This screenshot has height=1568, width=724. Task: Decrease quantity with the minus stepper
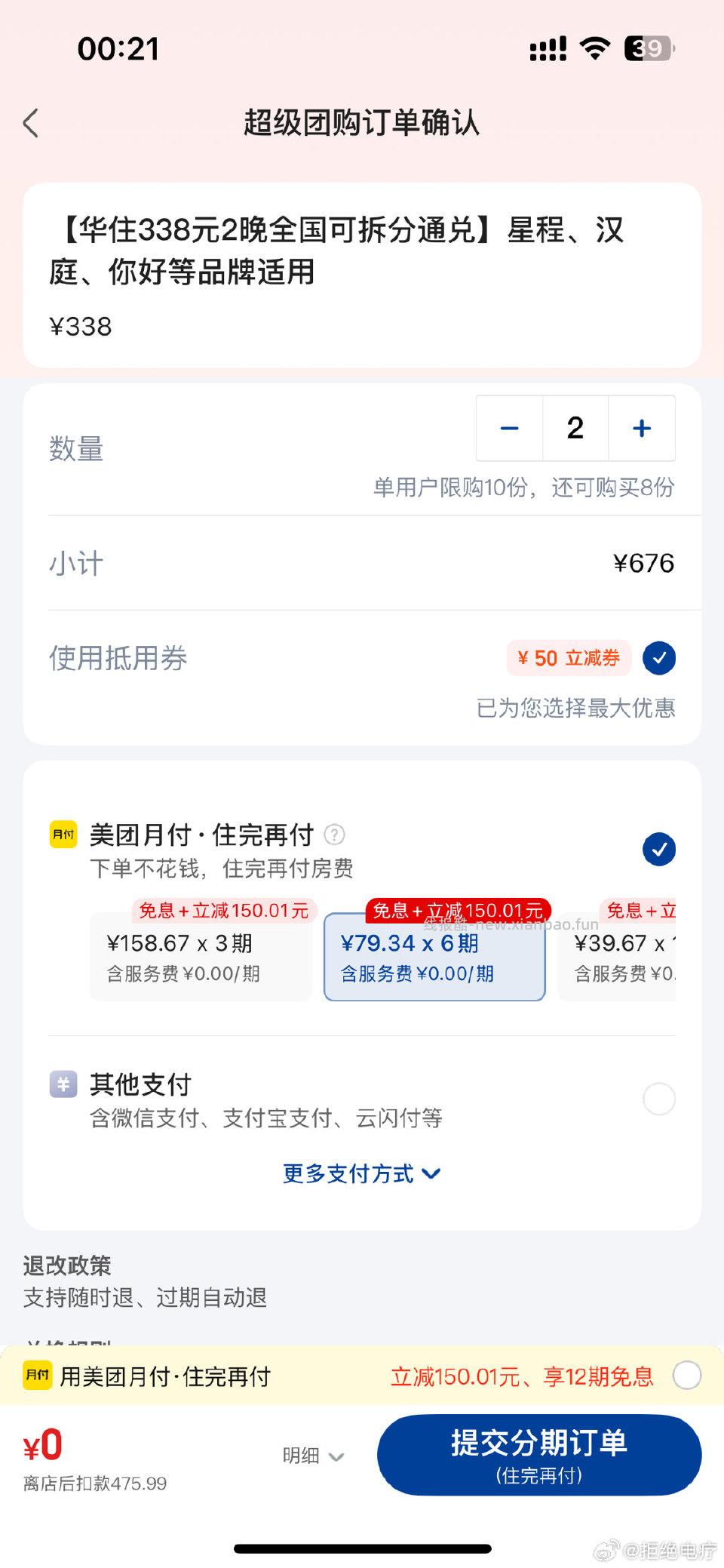point(509,428)
